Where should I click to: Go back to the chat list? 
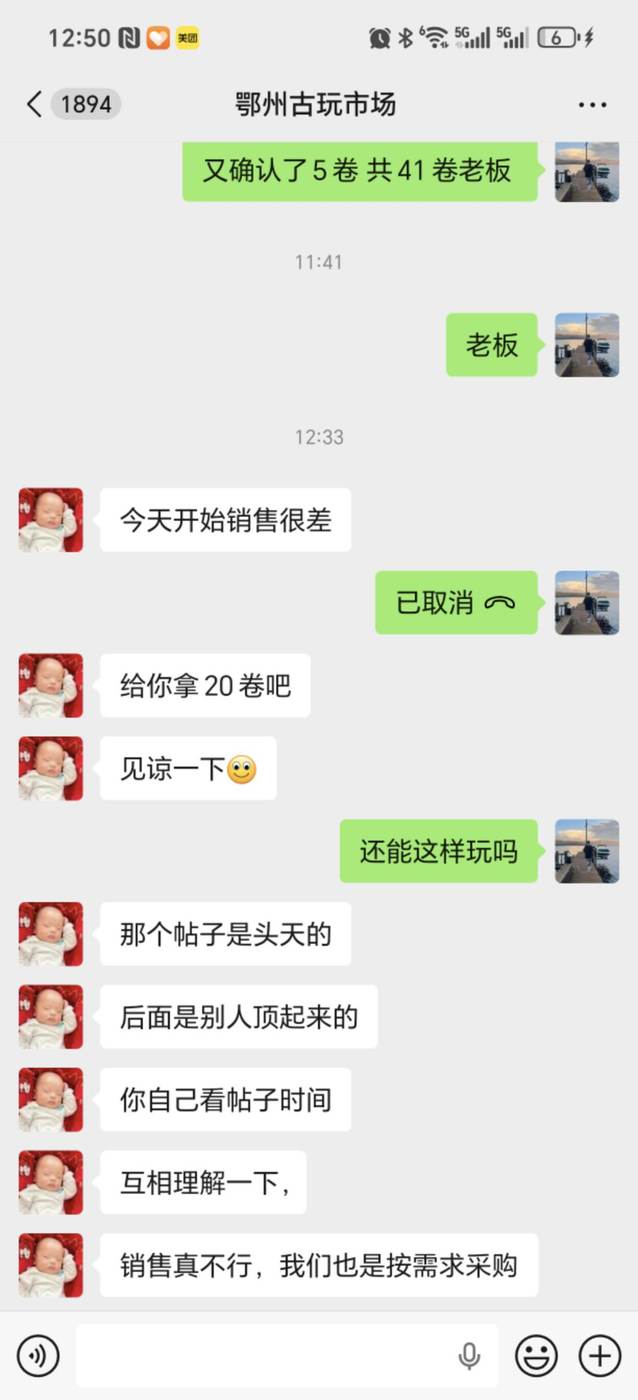(35, 104)
